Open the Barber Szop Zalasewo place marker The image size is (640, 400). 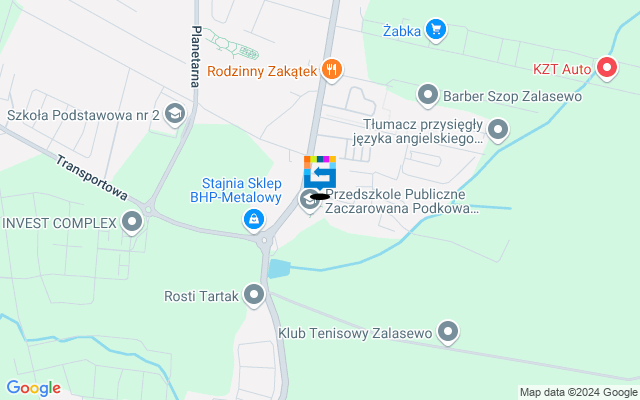pos(428,95)
